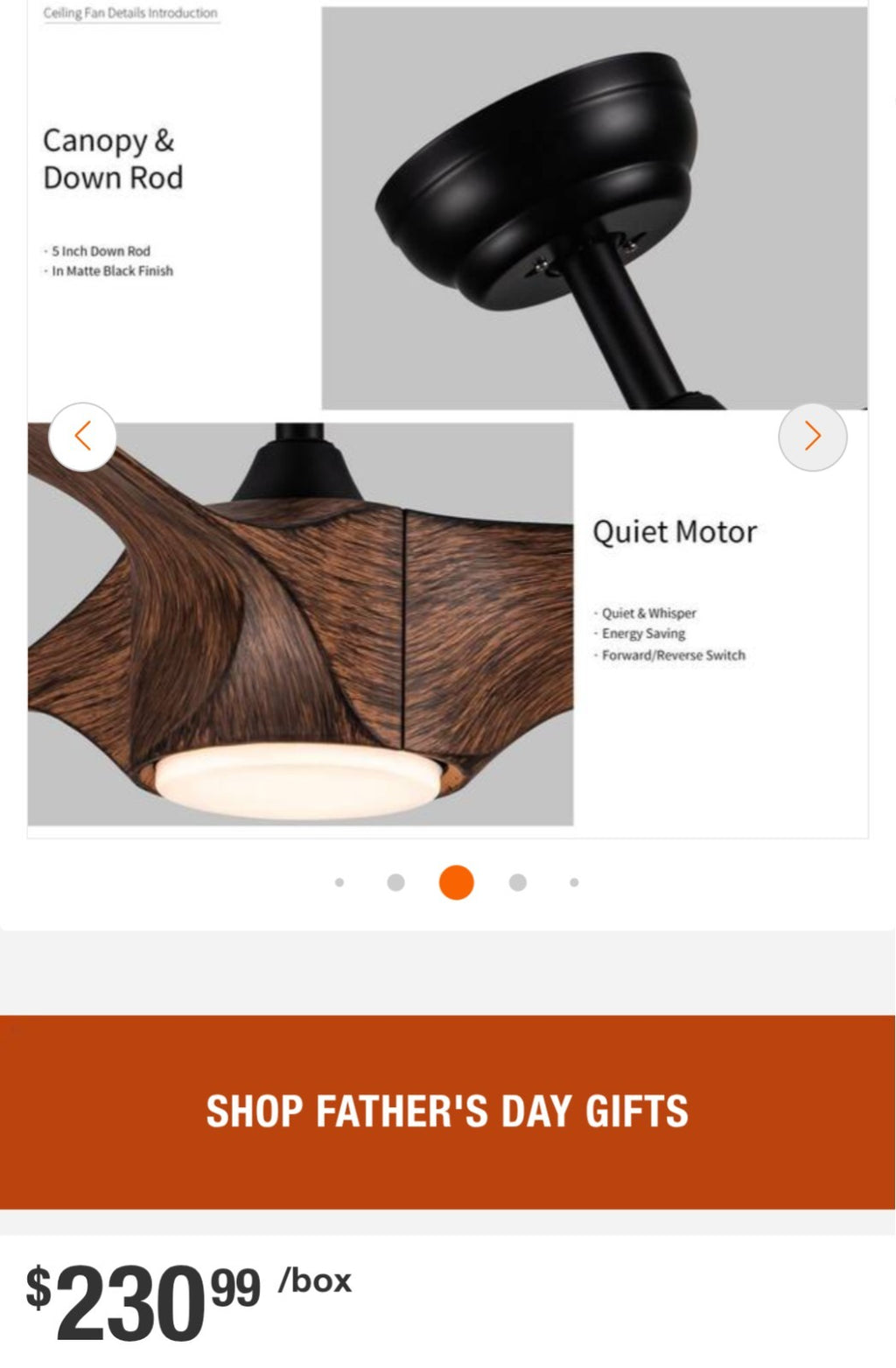Open the Shop Father's Day Gifts banner
This screenshot has height=1368, width=896.
coord(447,1112)
